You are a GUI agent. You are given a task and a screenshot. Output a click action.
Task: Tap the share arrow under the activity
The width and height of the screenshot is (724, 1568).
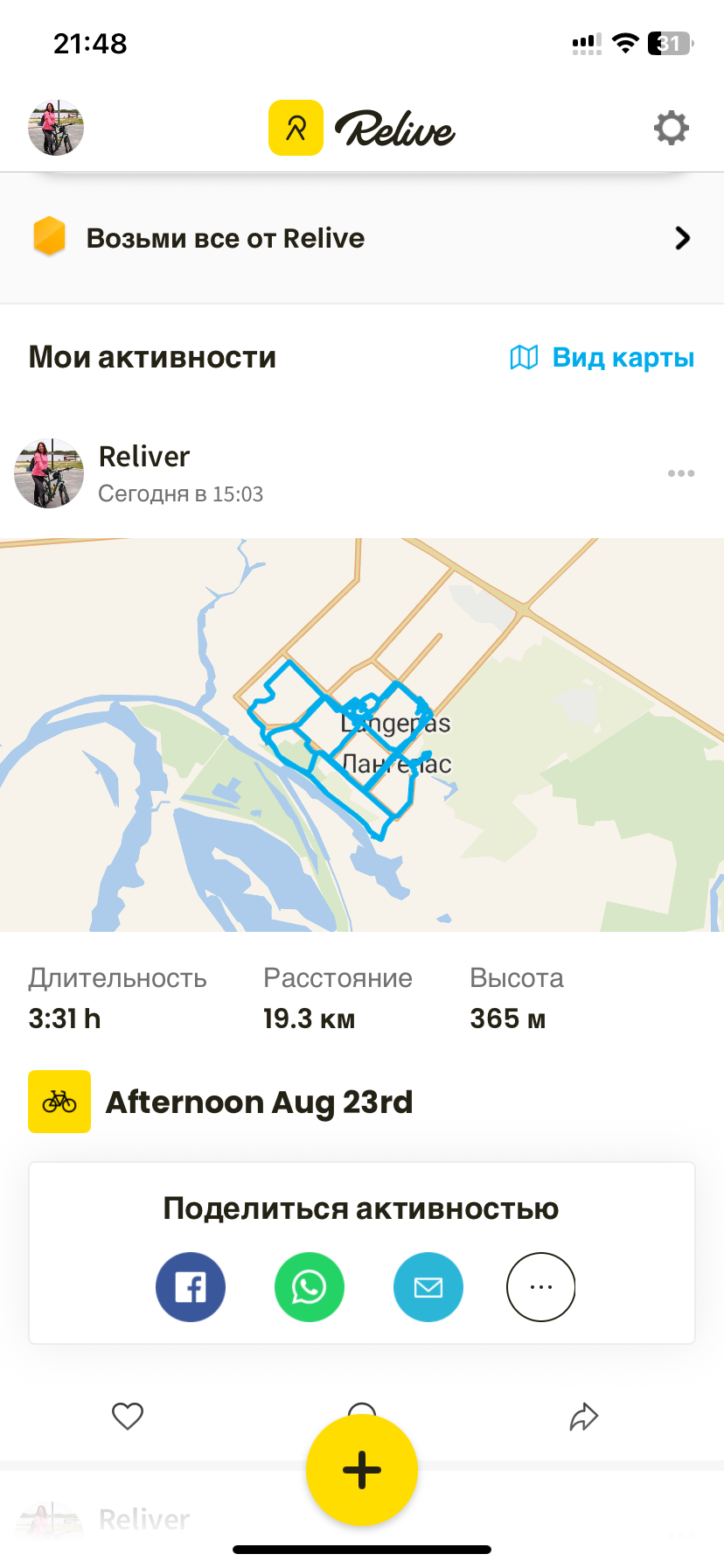(584, 1416)
